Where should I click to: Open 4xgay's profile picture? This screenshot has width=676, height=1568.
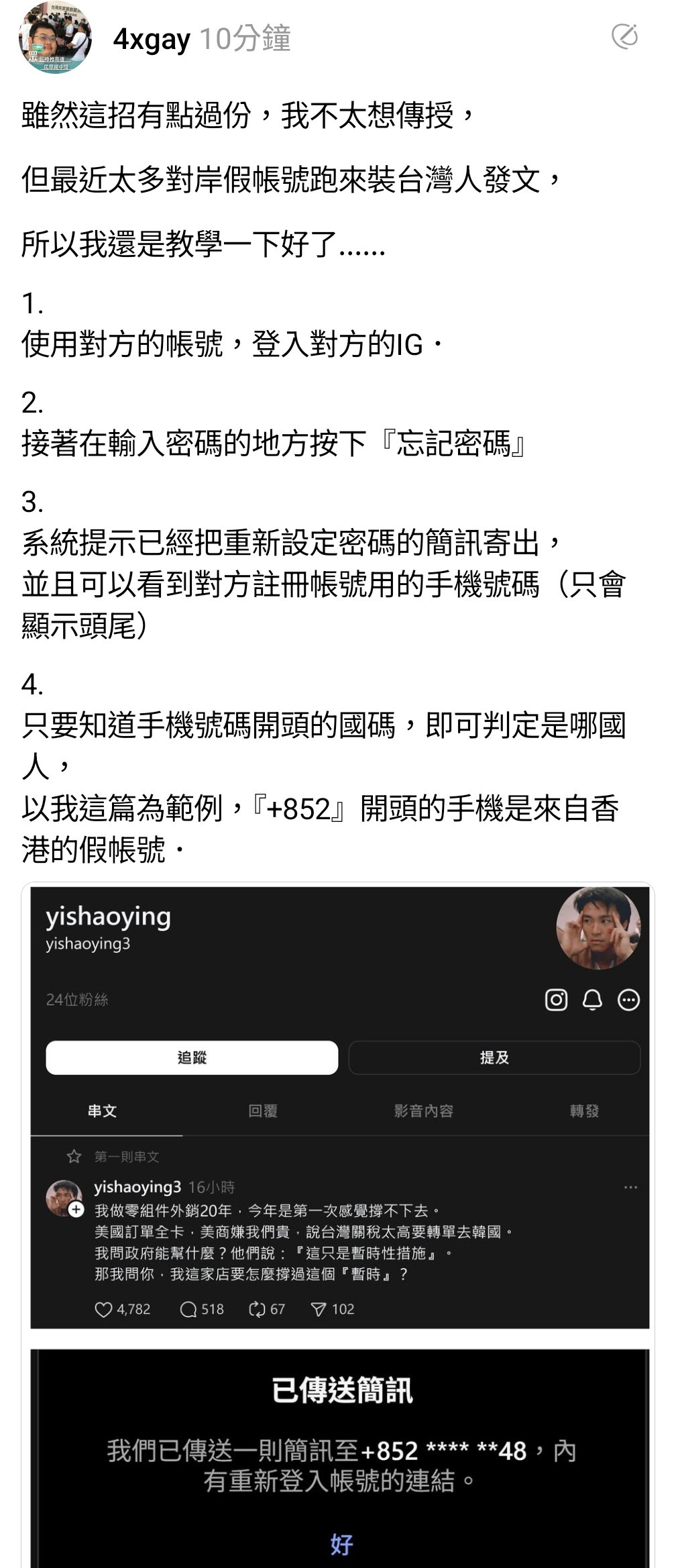click(55, 38)
